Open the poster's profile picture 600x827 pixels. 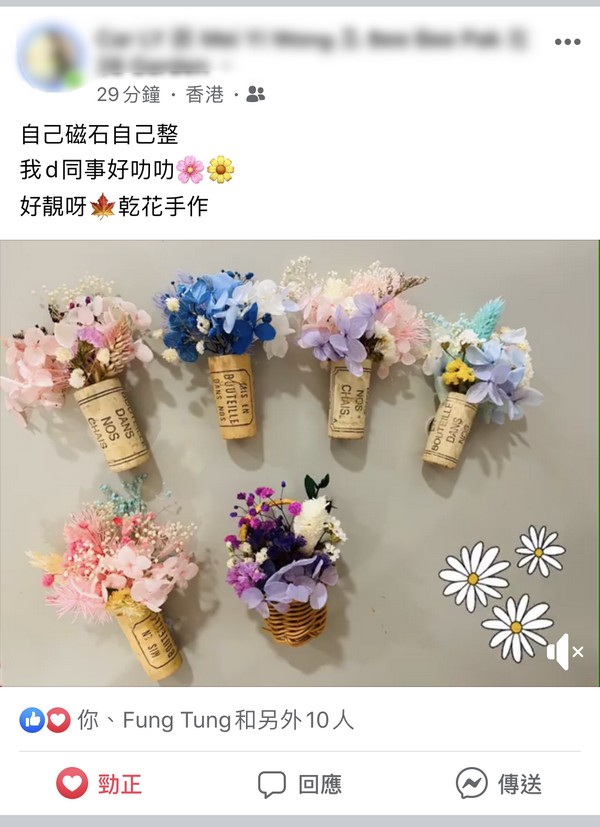click(x=51, y=56)
